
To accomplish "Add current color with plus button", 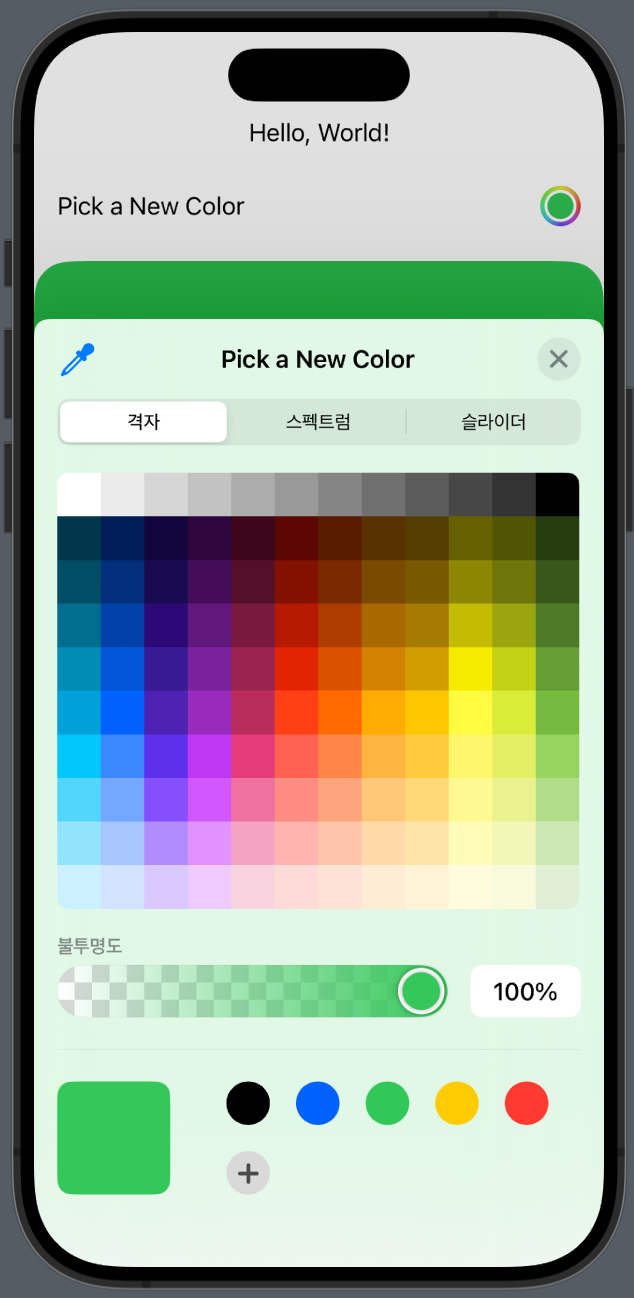I will (x=248, y=1172).
